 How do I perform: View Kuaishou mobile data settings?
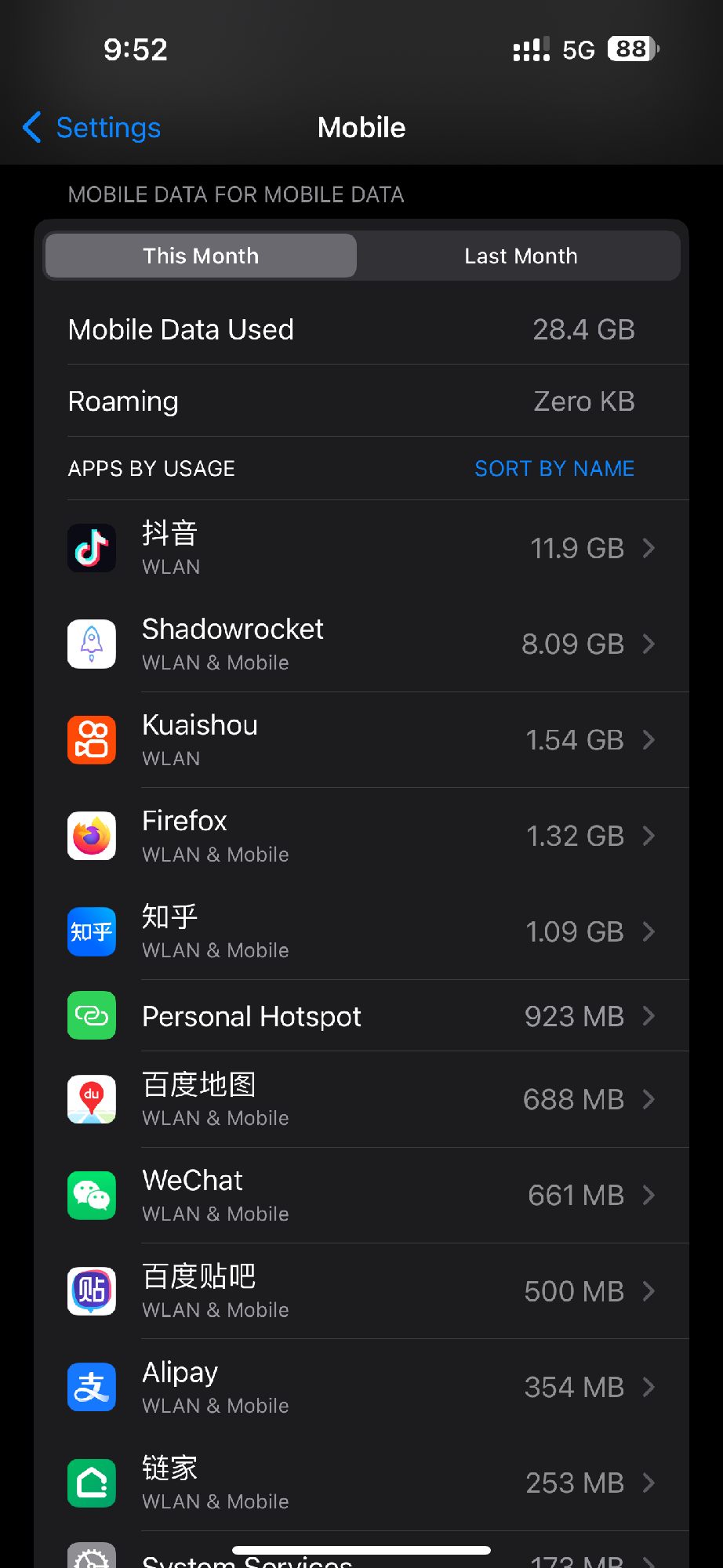pos(361,740)
